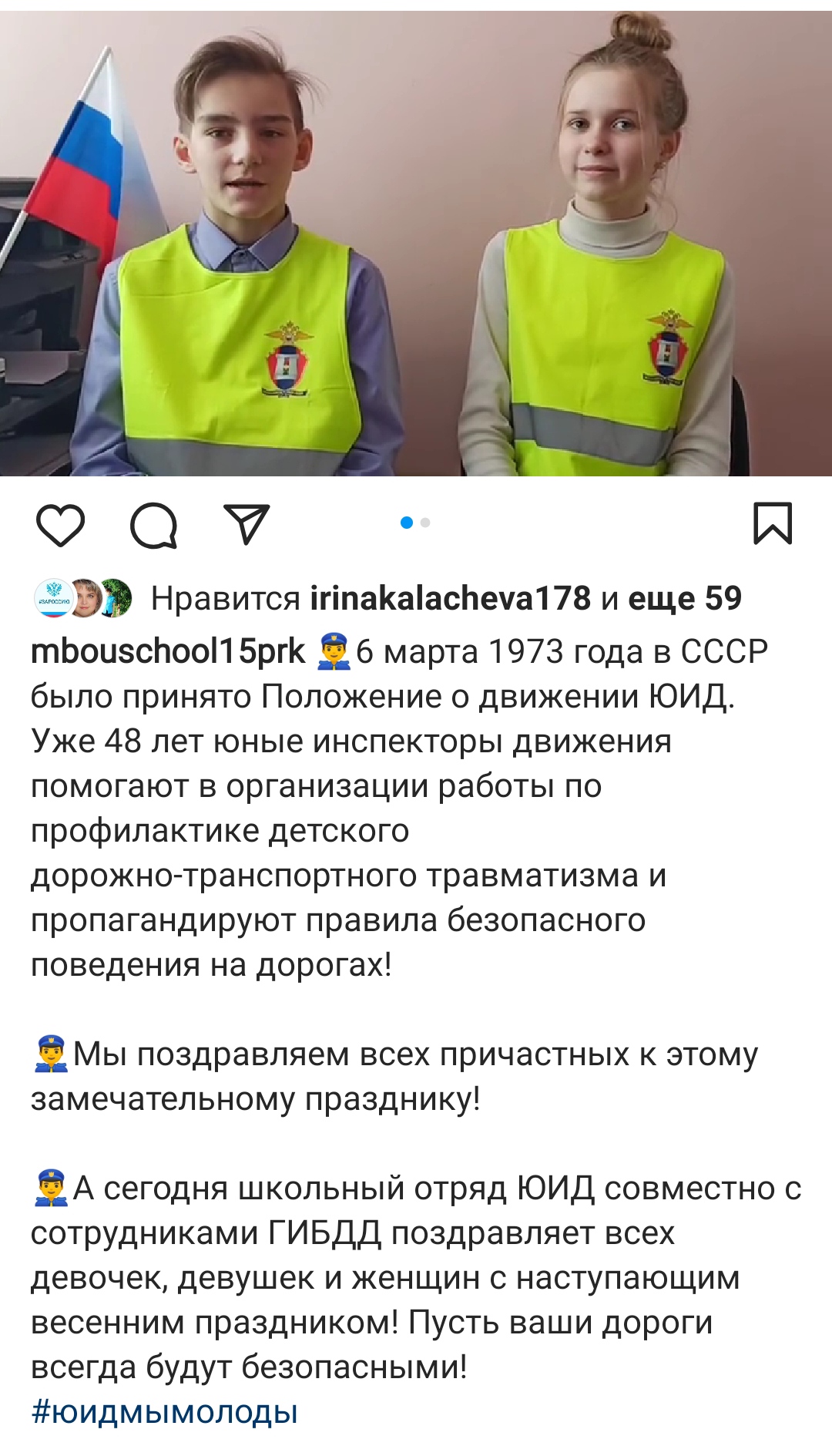The height and width of the screenshot is (1456, 832).
Task: Open the #юидмымолоды hashtag
Action: tap(164, 1412)
